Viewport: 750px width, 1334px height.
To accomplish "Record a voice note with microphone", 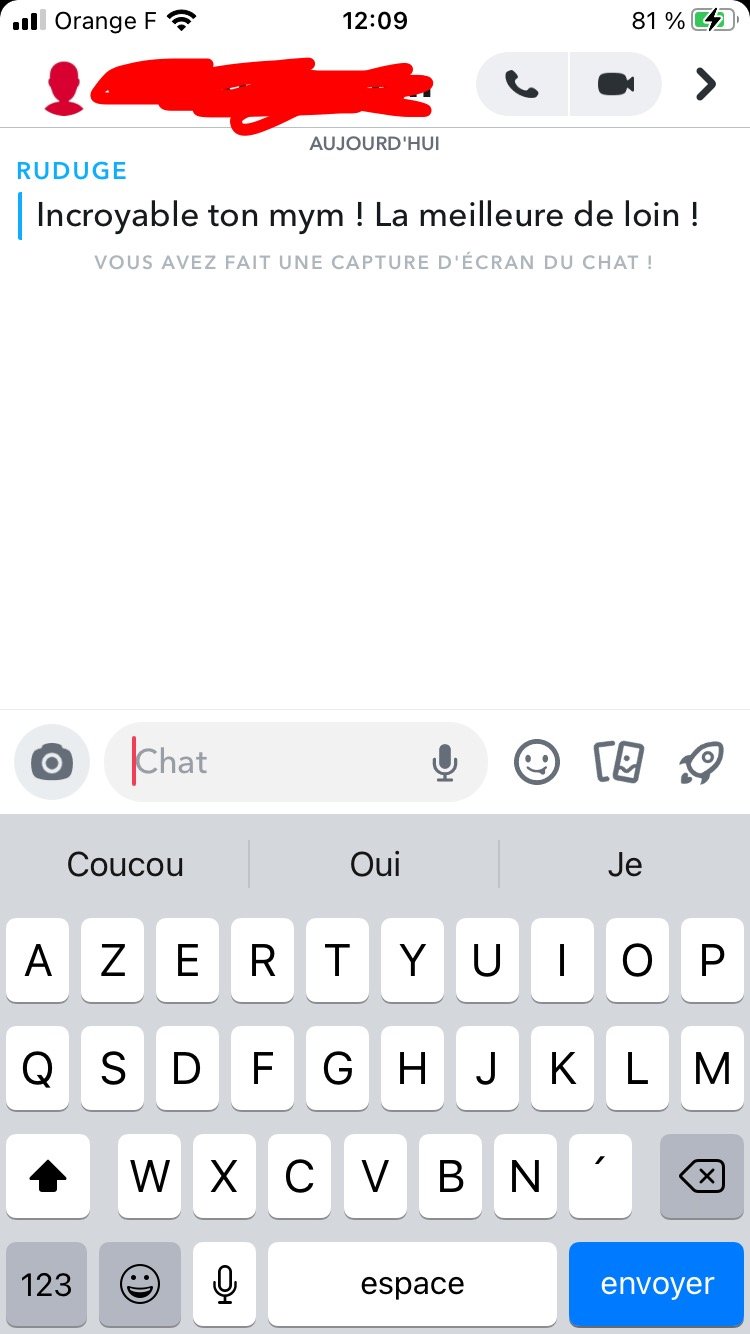I will tap(445, 763).
